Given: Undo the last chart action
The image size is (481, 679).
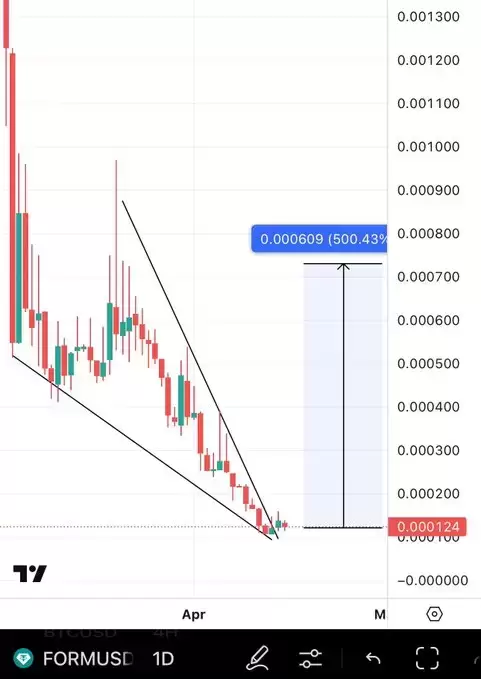Looking at the screenshot, I should click(373, 658).
